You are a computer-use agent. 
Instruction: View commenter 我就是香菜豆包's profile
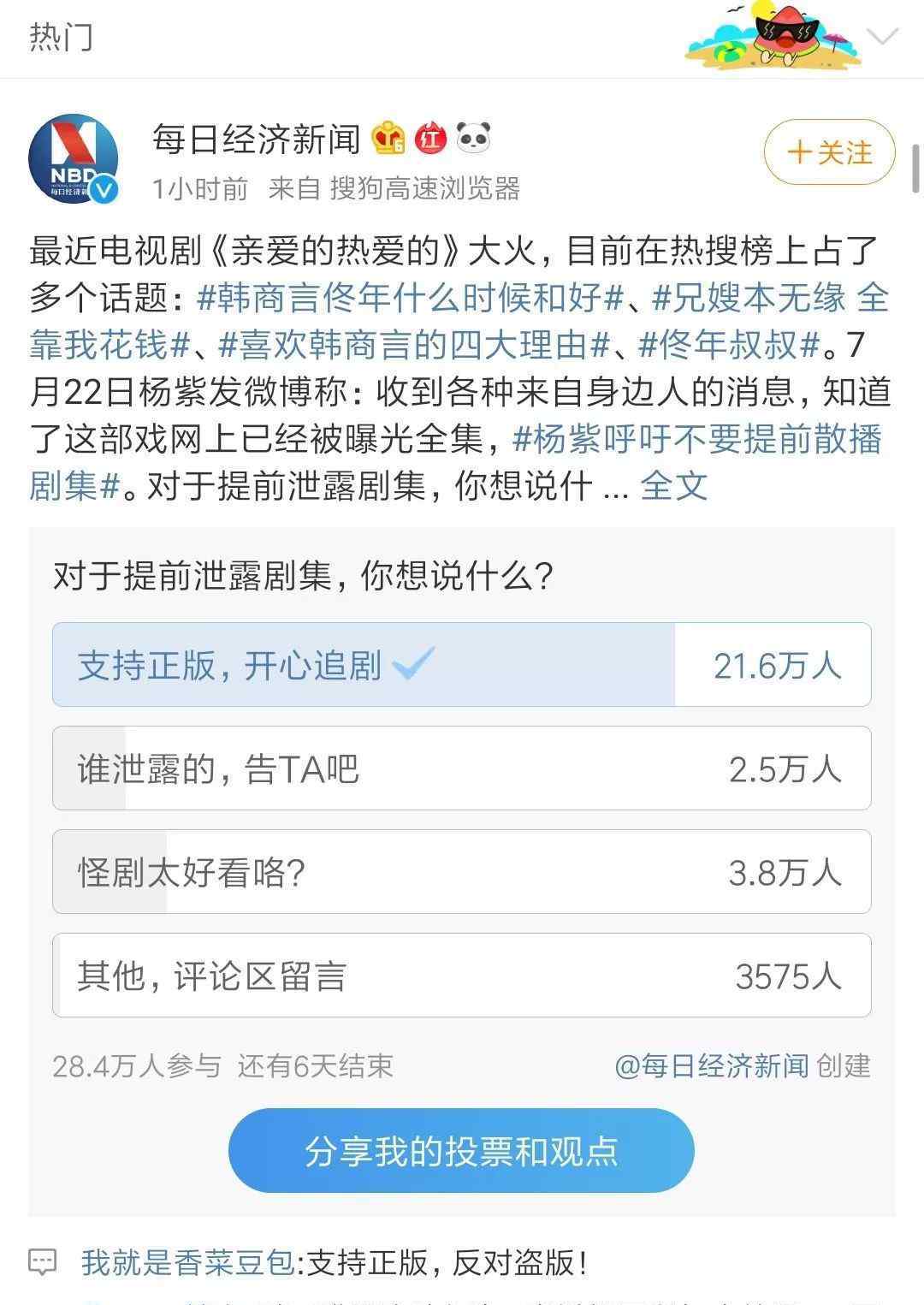(x=187, y=1263)
